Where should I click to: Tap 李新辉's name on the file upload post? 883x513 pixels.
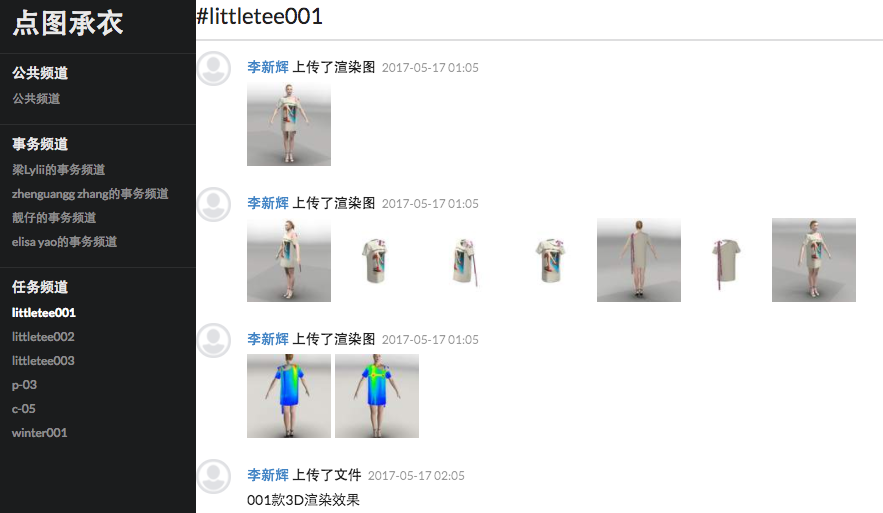tap(267, 475)
